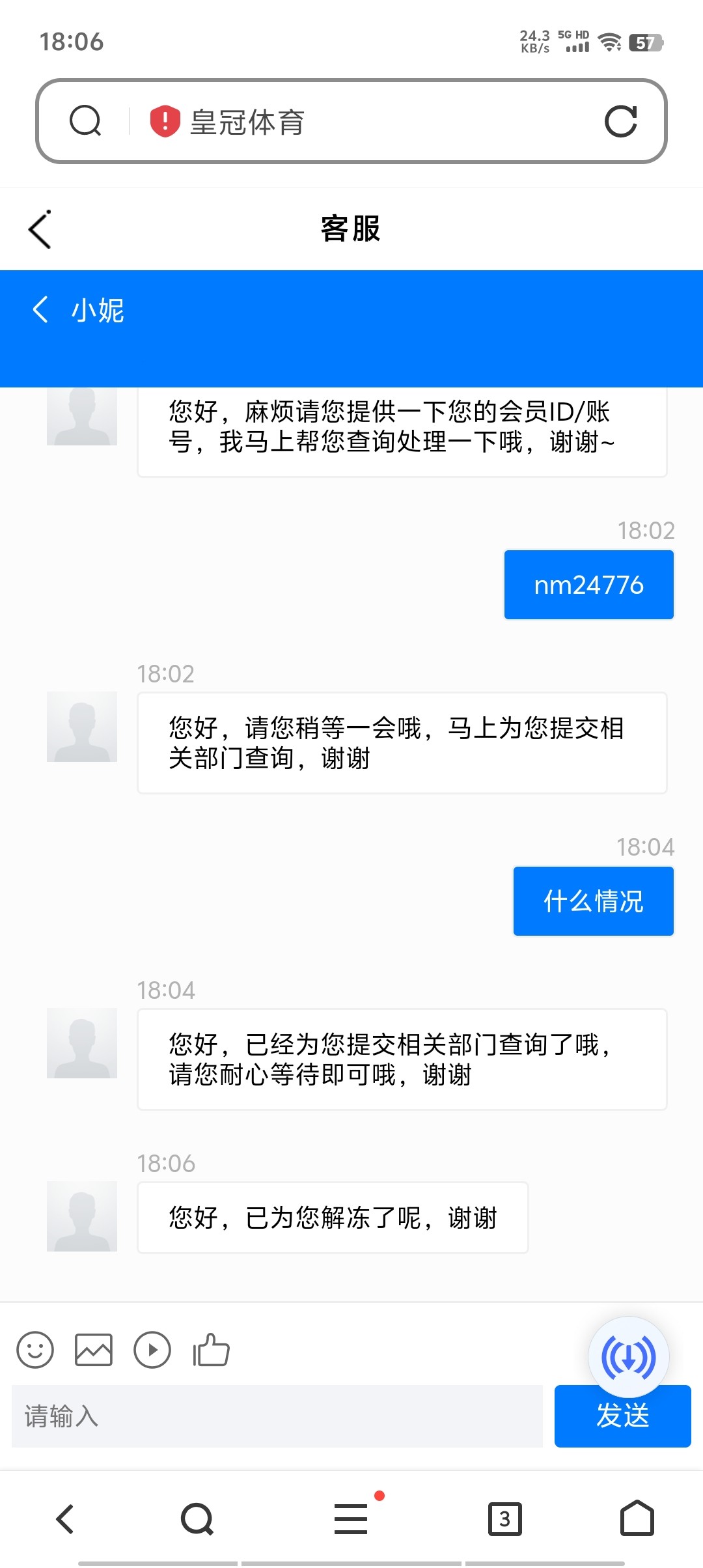This screenshot has width=703, height=1568.
Task: Tap the video play icon in the chat toolbar
Action: (x=152, y=1350)
